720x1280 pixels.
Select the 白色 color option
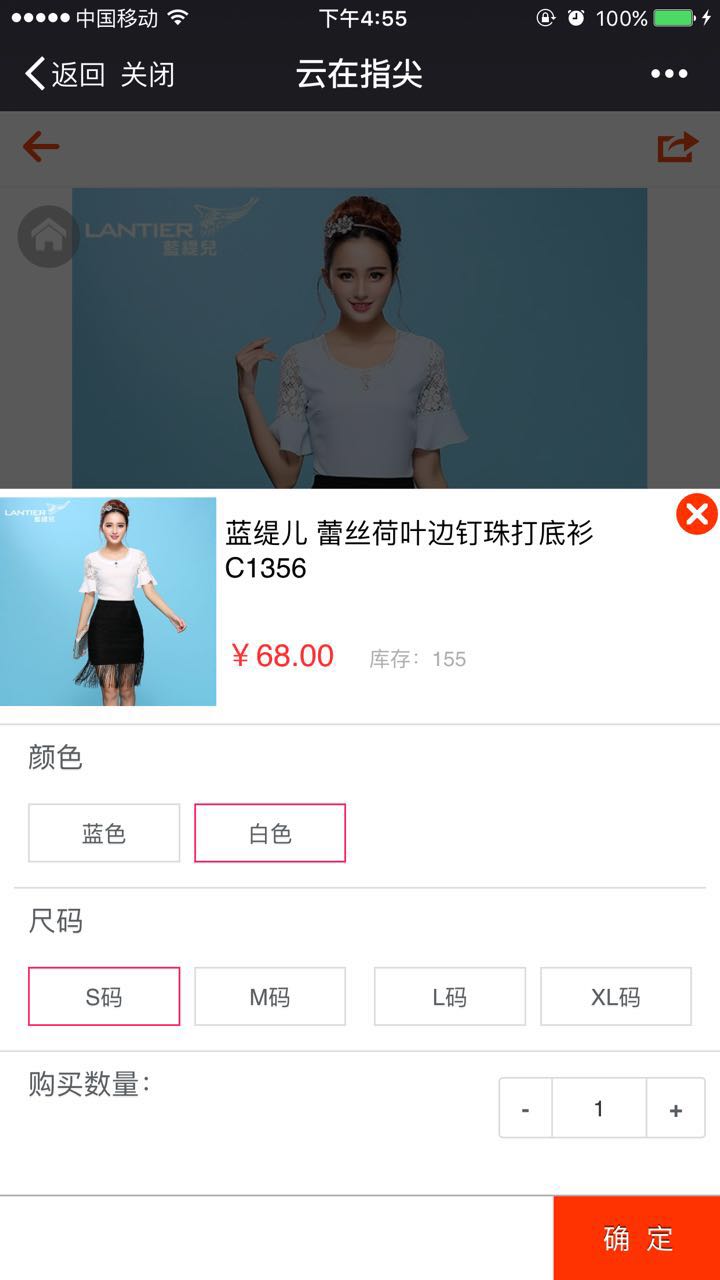coord(270,833)
